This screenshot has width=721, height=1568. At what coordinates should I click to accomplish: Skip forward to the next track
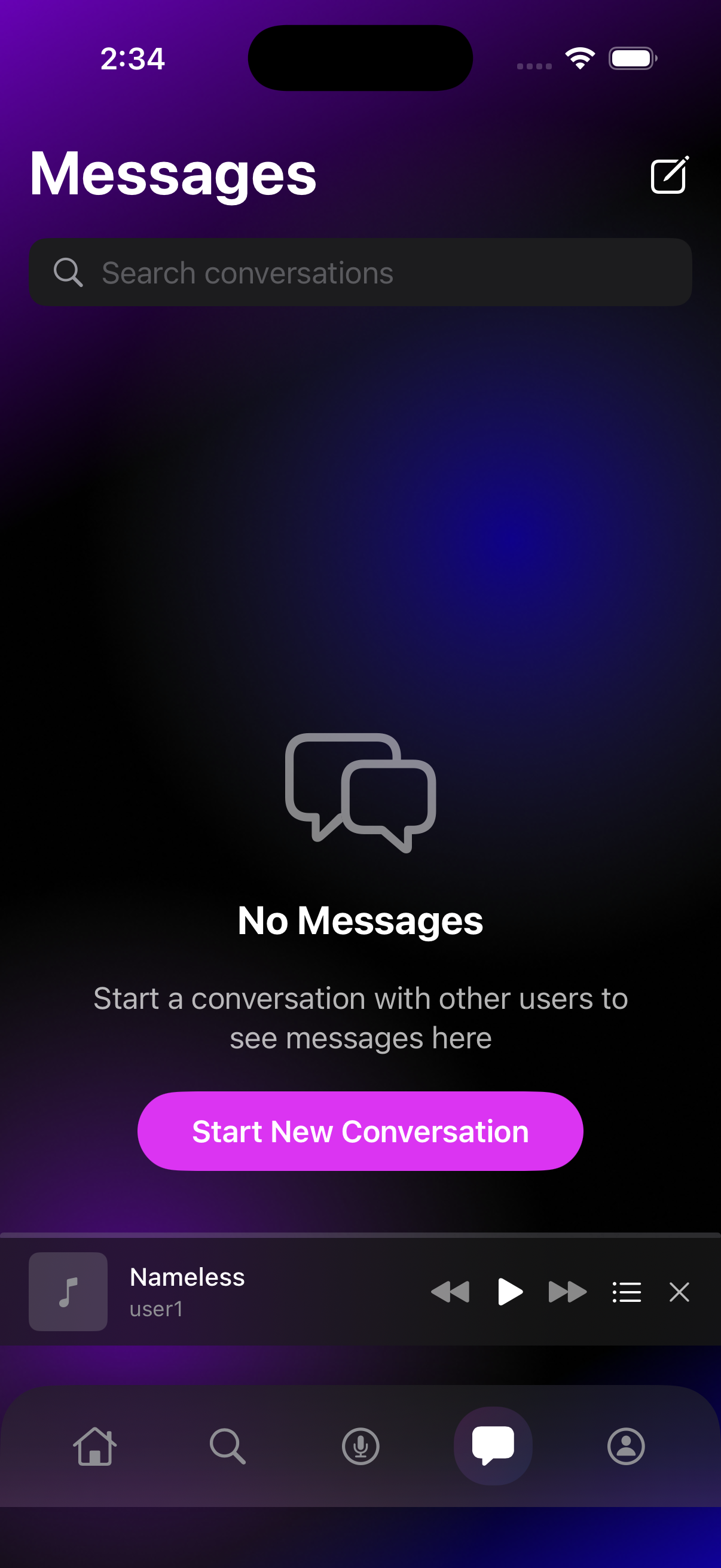point(567,1292)
